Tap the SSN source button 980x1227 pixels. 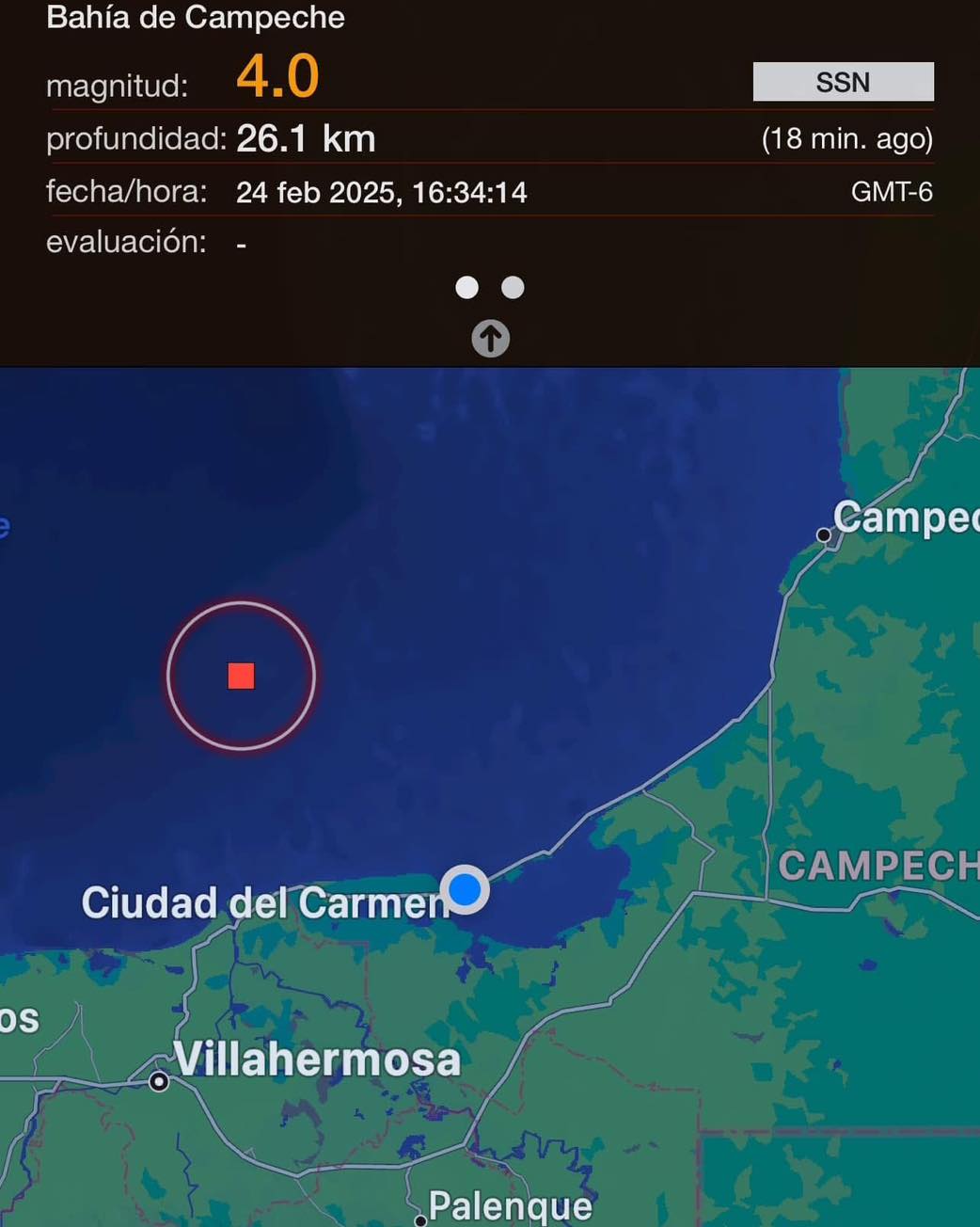tap(843, 82)
